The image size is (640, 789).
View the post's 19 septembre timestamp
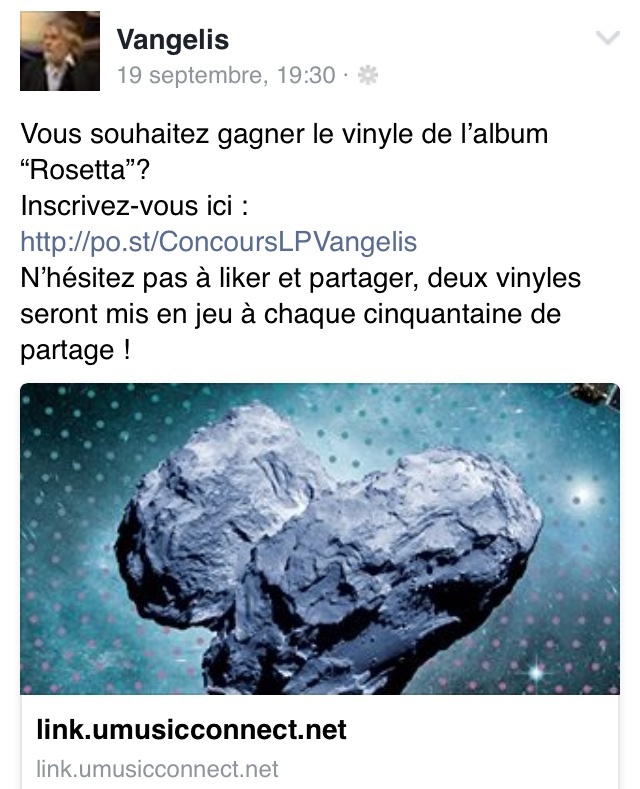[226, 75]
